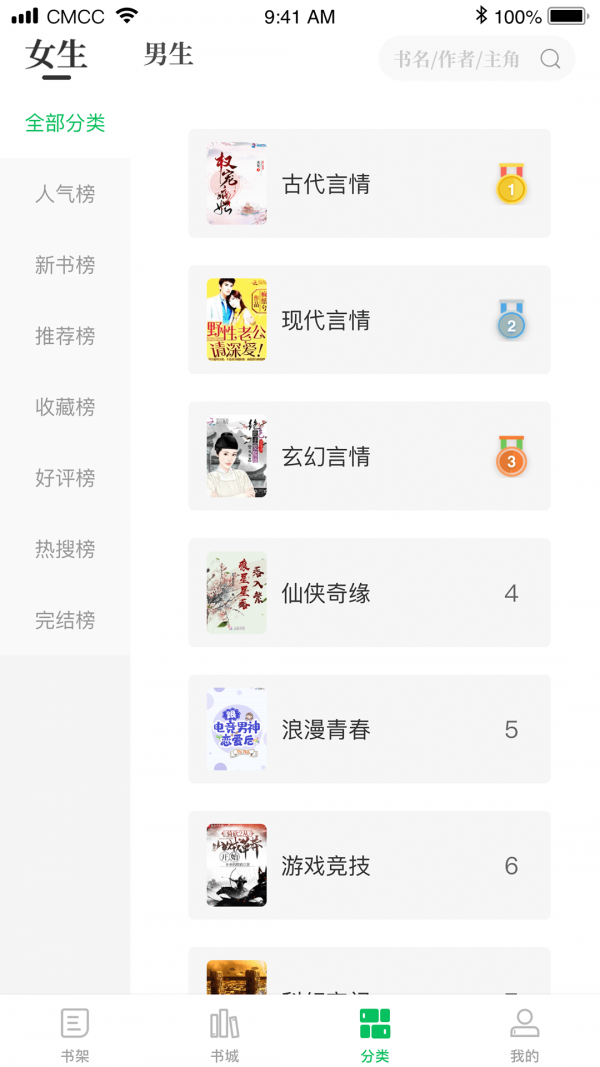The height and width of the screenshot is (1067, 600).
Task: Open the 游戏竞技 category card
Action: [369, 866]
